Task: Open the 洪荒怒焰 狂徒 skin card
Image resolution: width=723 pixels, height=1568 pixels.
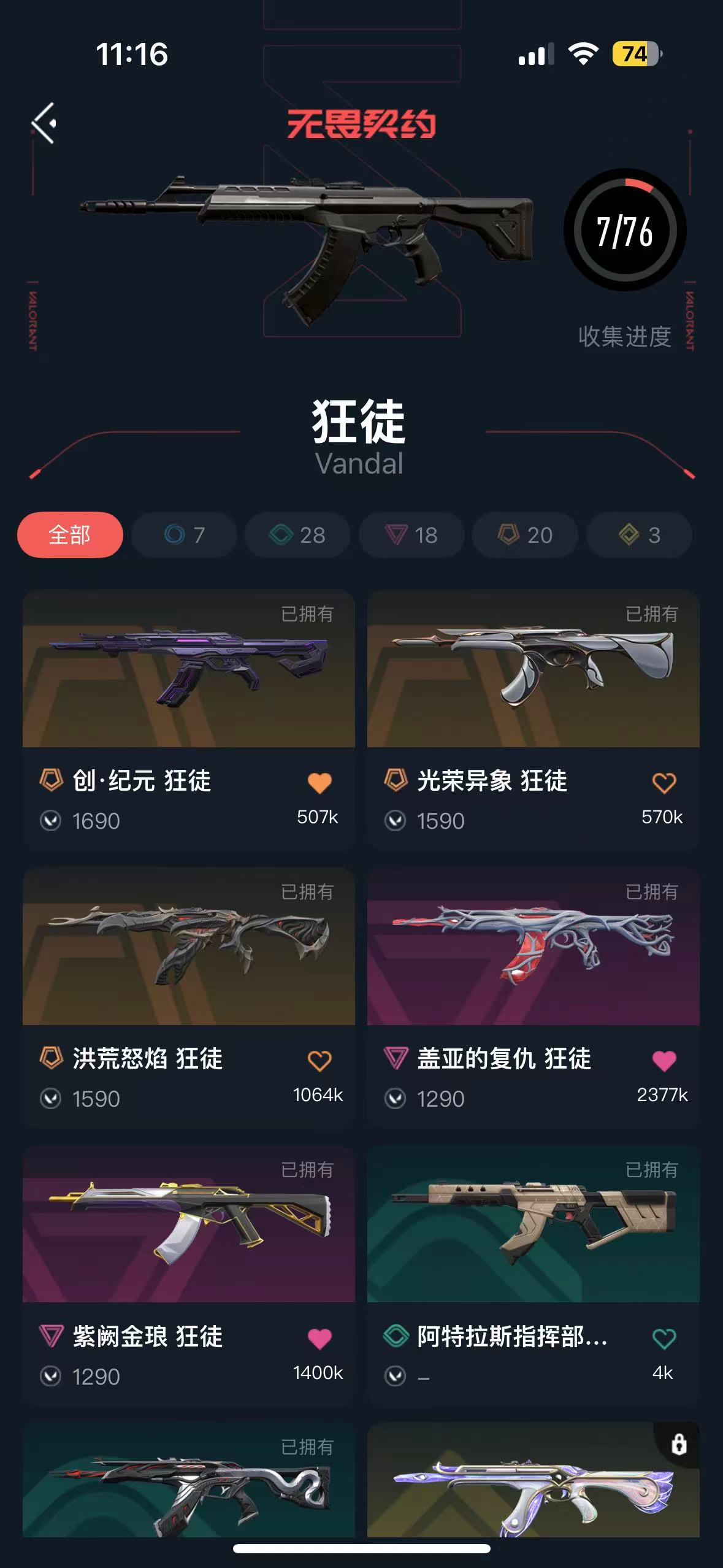Action: click(188, 950)
